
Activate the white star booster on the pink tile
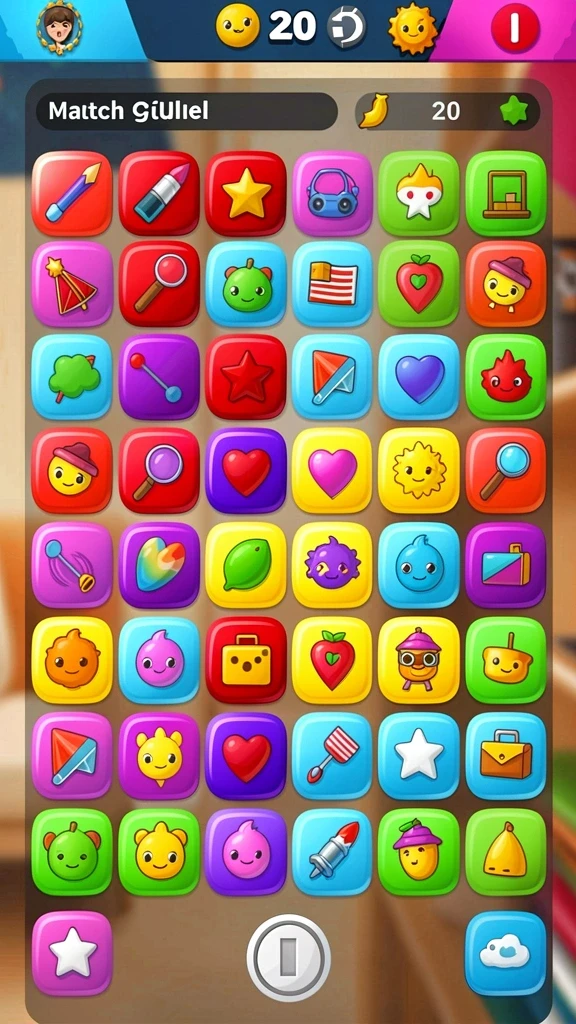[x=72, y=953]
